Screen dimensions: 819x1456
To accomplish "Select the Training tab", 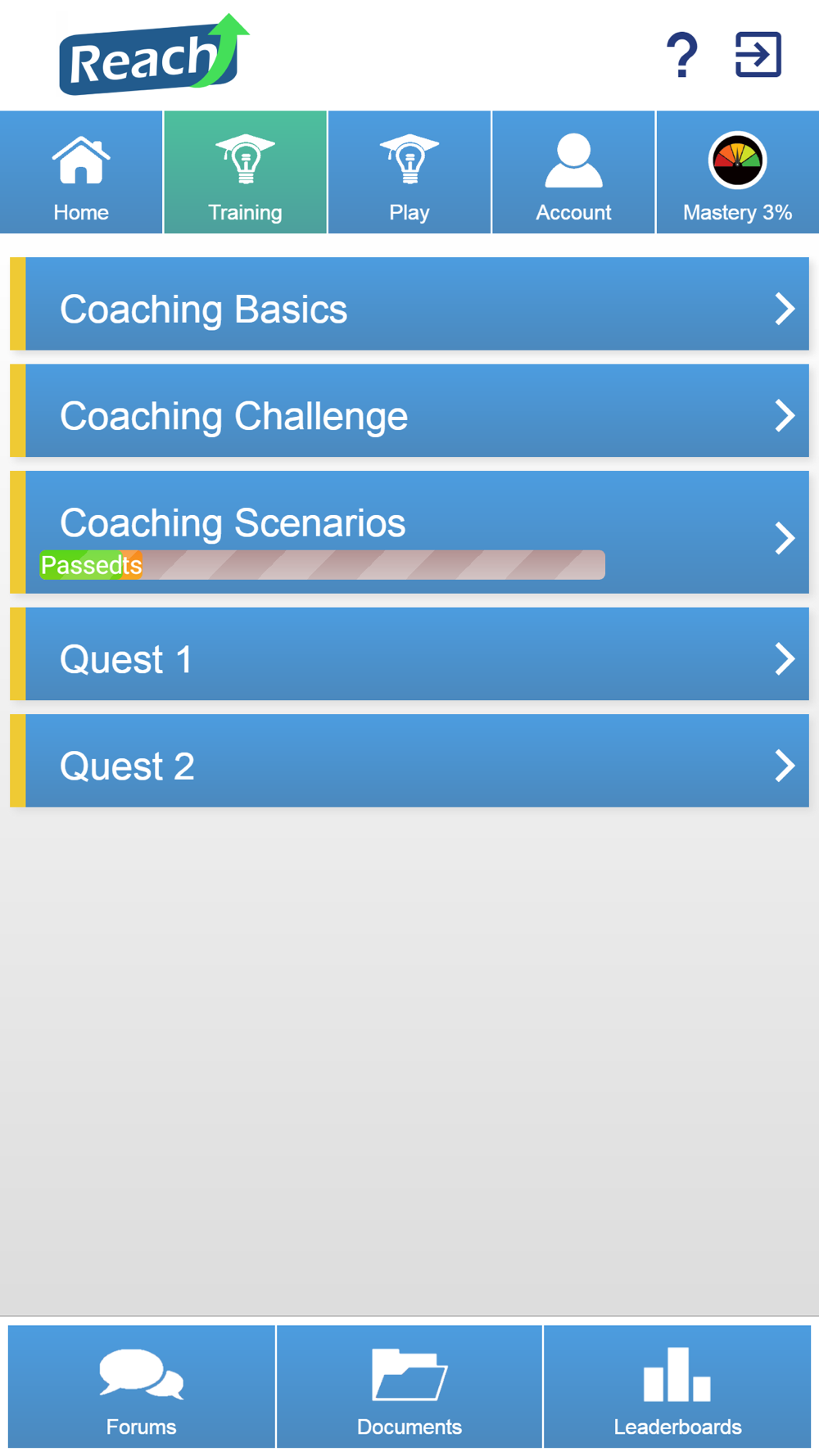I will point(245,173).
